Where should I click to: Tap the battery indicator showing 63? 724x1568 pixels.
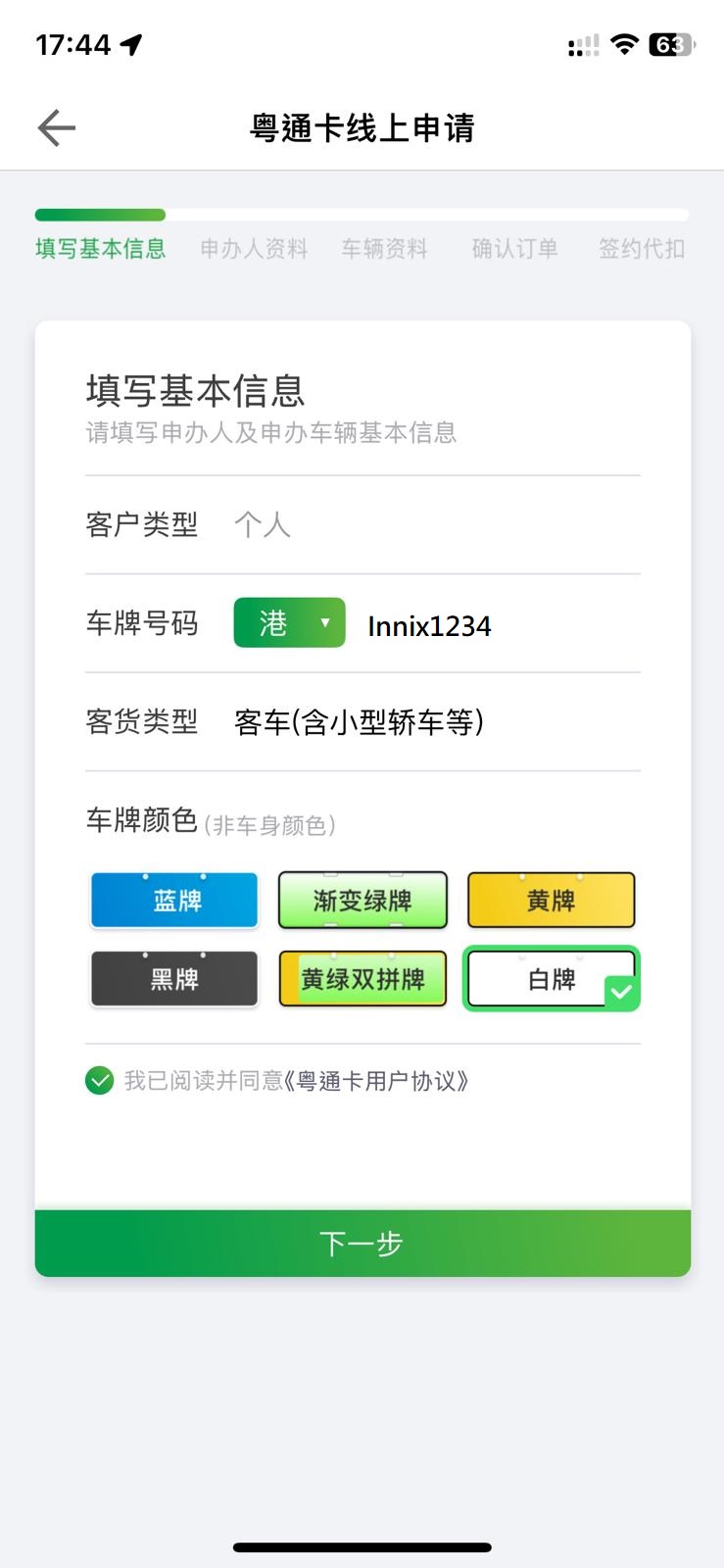670,44
